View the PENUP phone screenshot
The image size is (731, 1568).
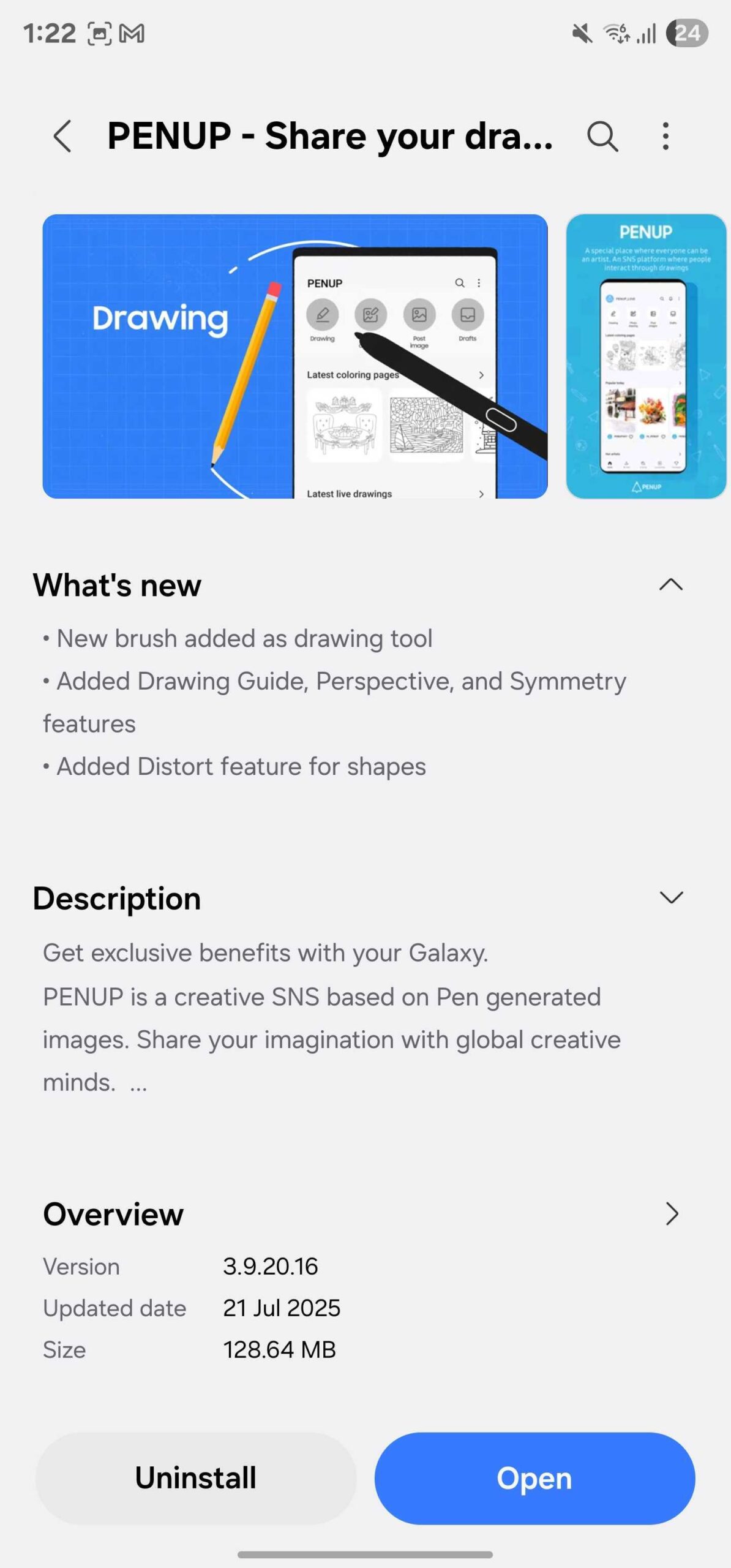pyautogui.click(x=646, y=356)
